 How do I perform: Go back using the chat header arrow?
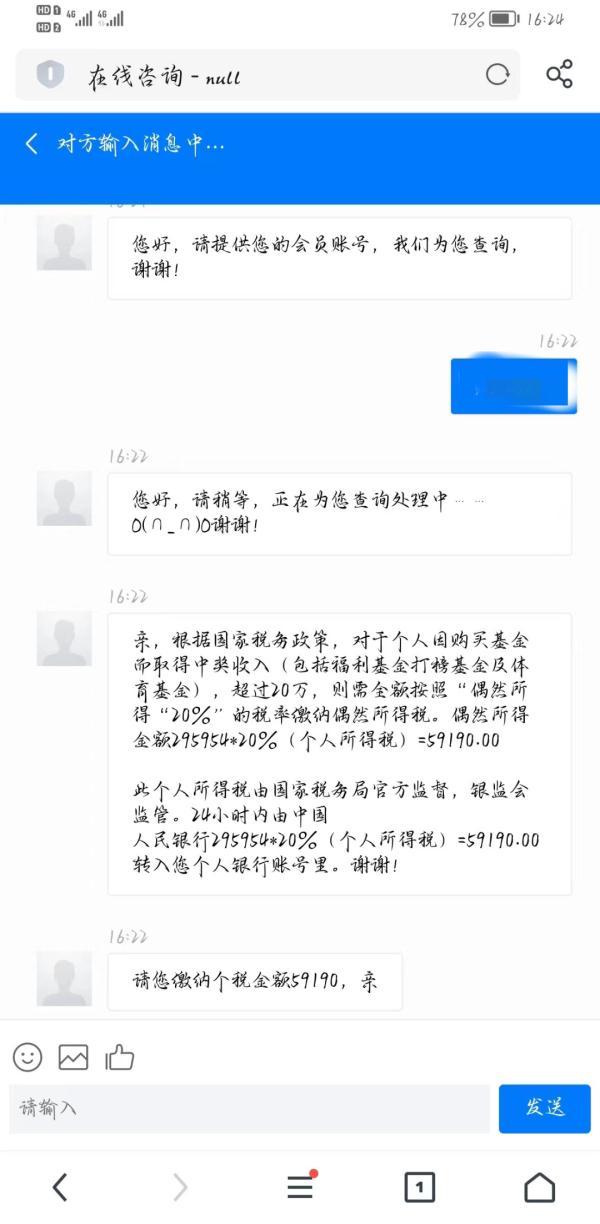tap(31, 144)
